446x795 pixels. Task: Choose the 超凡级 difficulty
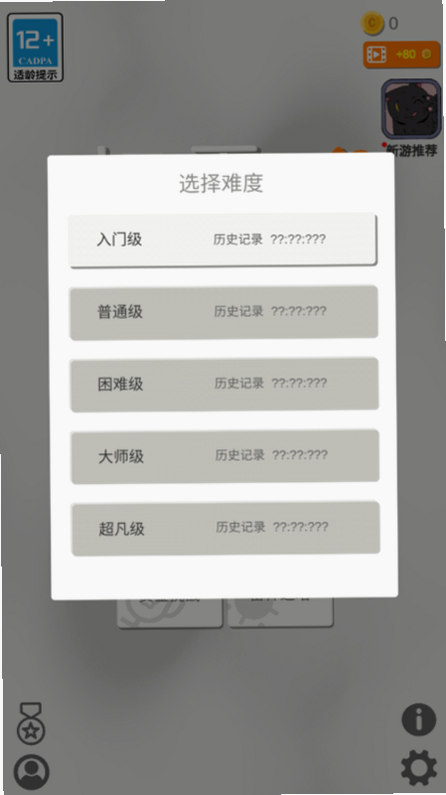point(225,528)
